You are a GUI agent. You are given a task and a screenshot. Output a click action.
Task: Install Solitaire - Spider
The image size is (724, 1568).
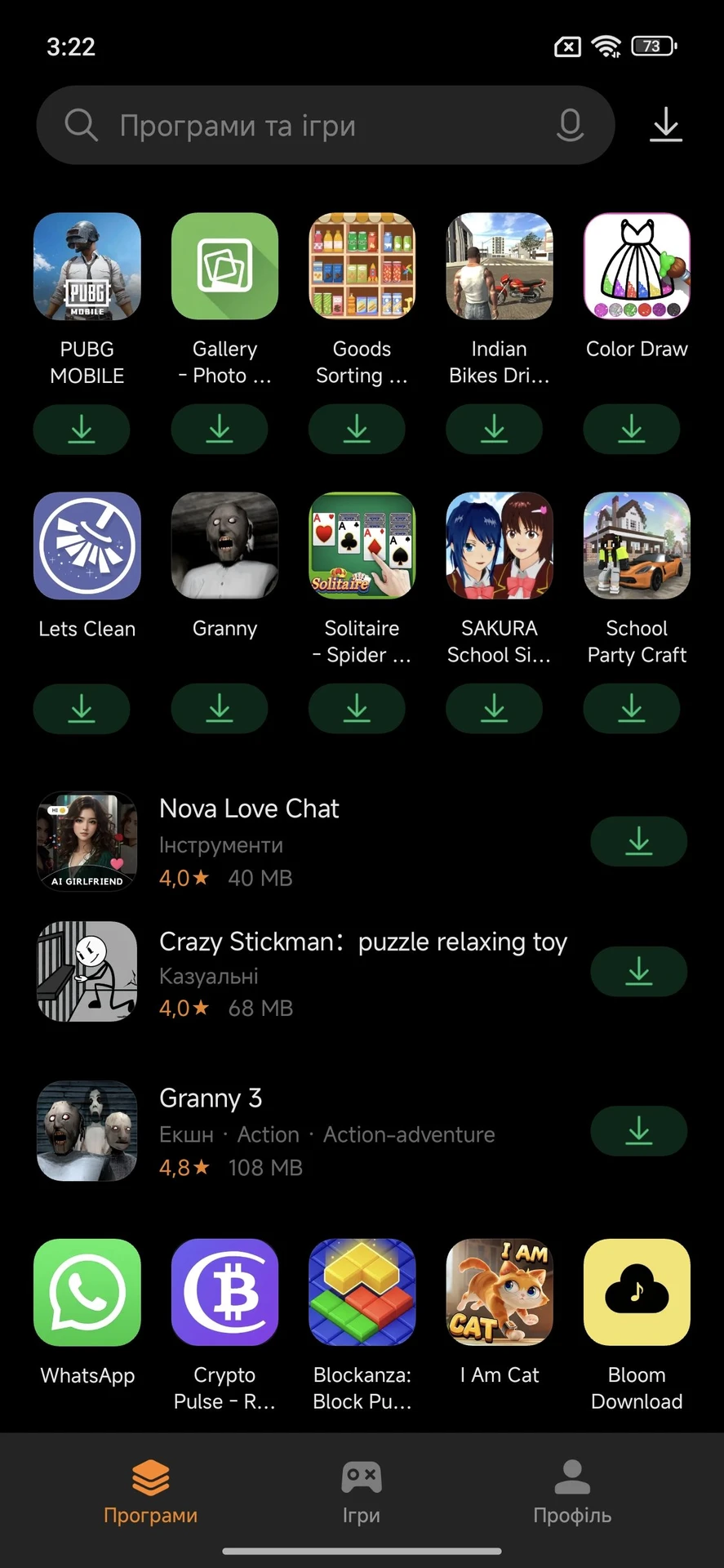pos(357,709)
